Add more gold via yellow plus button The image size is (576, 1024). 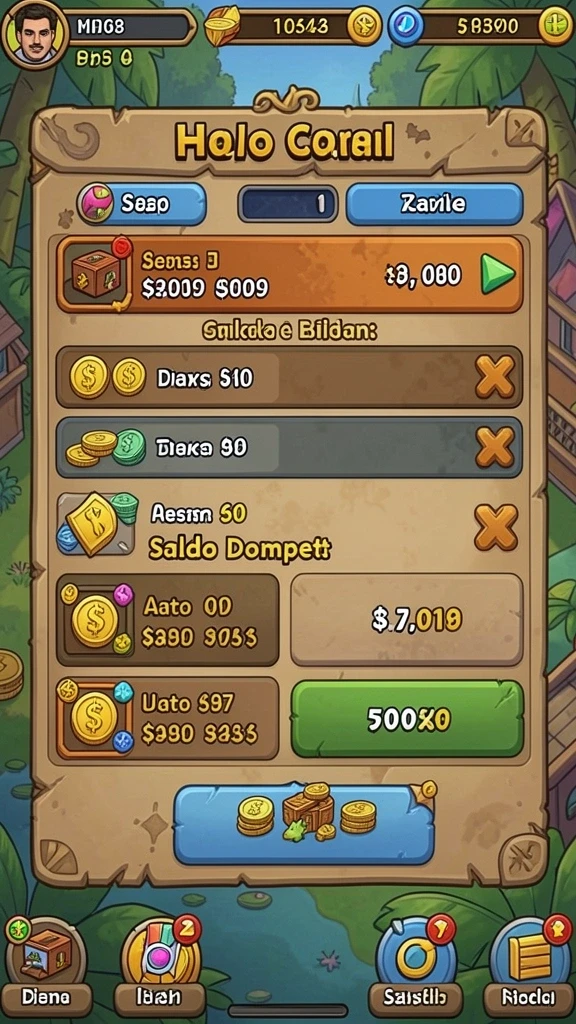364,27
